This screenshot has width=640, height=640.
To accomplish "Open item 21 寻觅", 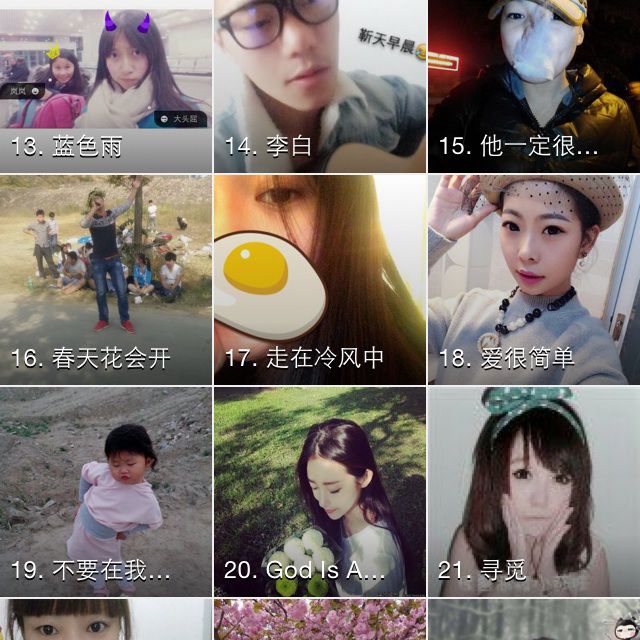I will (534, 492).
